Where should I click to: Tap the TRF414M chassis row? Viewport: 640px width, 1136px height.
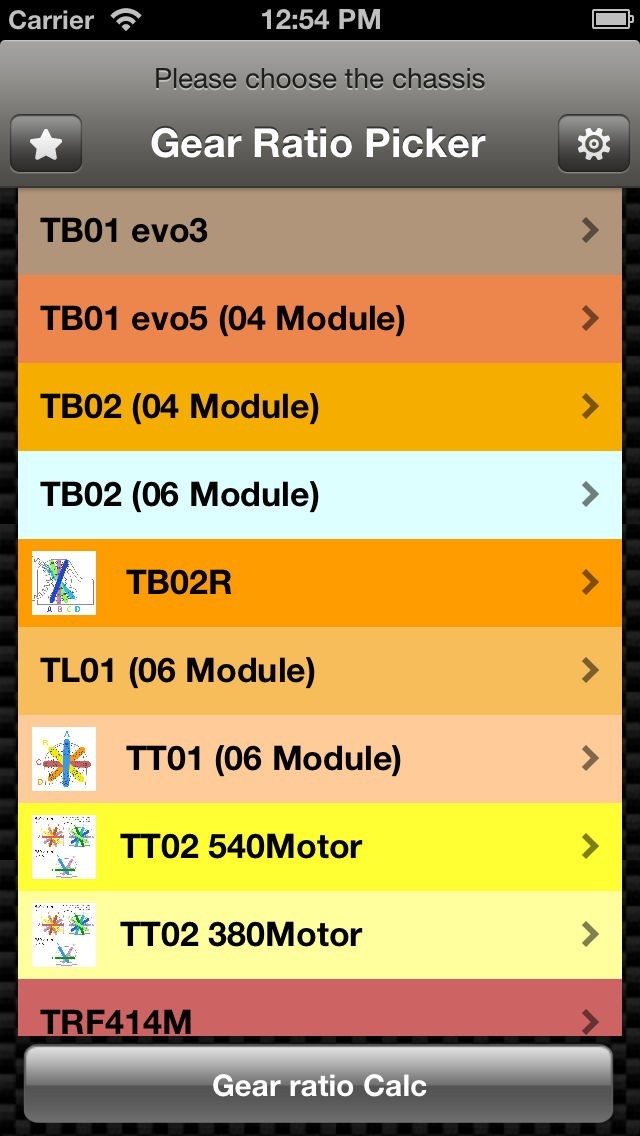[319, 1015]
